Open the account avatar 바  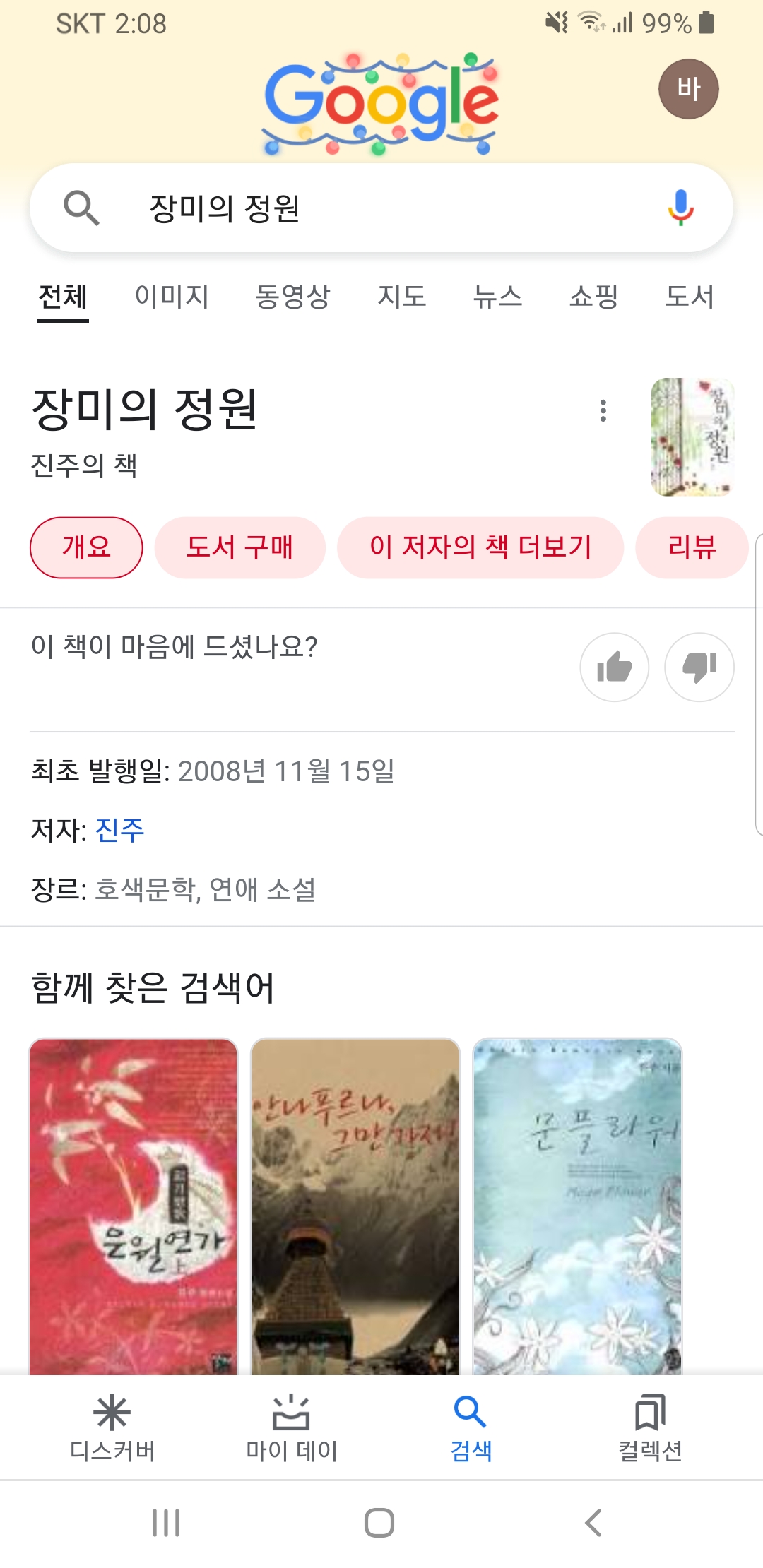(688, 89)
